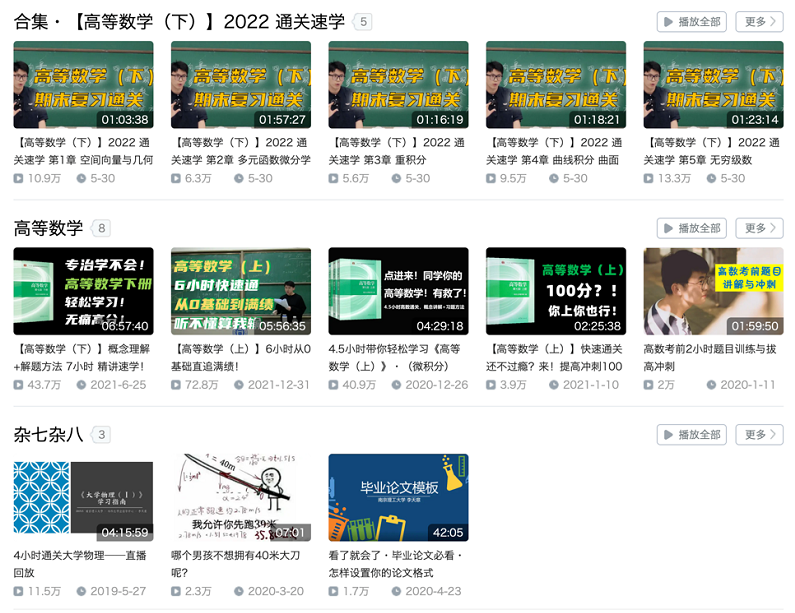This screenshot has width=795, height=613.
Task: Open 高等数学（下）概念理解+解题方法 7小时 video
Action: pos(83,291)
